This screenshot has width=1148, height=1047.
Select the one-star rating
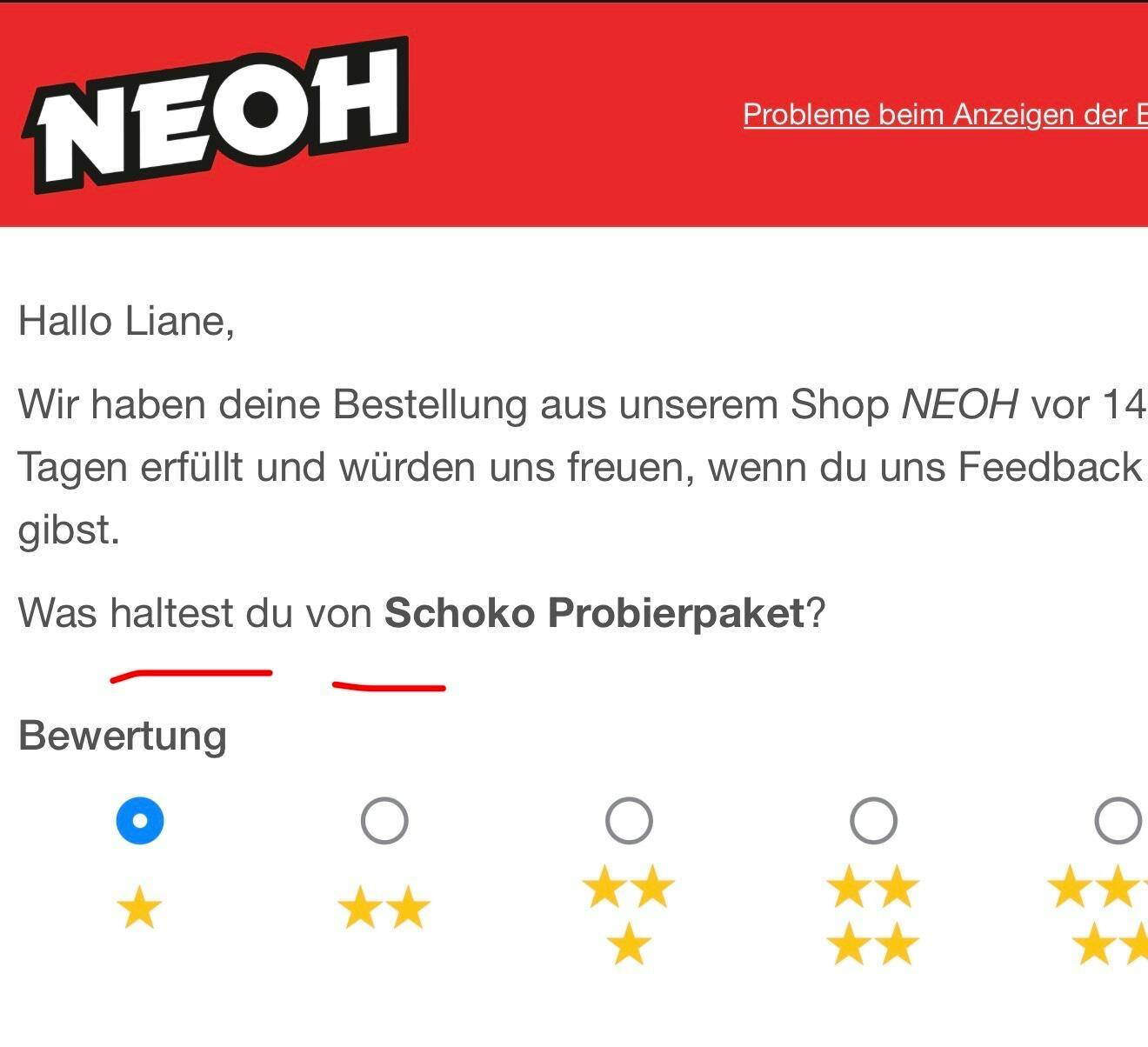[140, 821]
